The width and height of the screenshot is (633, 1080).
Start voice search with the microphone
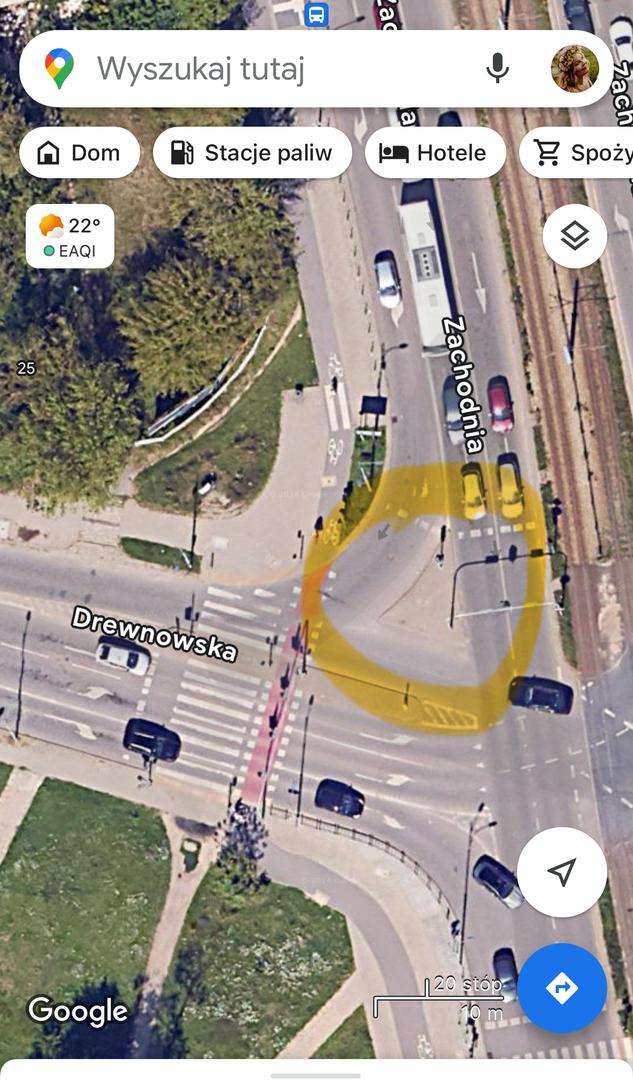497,68
